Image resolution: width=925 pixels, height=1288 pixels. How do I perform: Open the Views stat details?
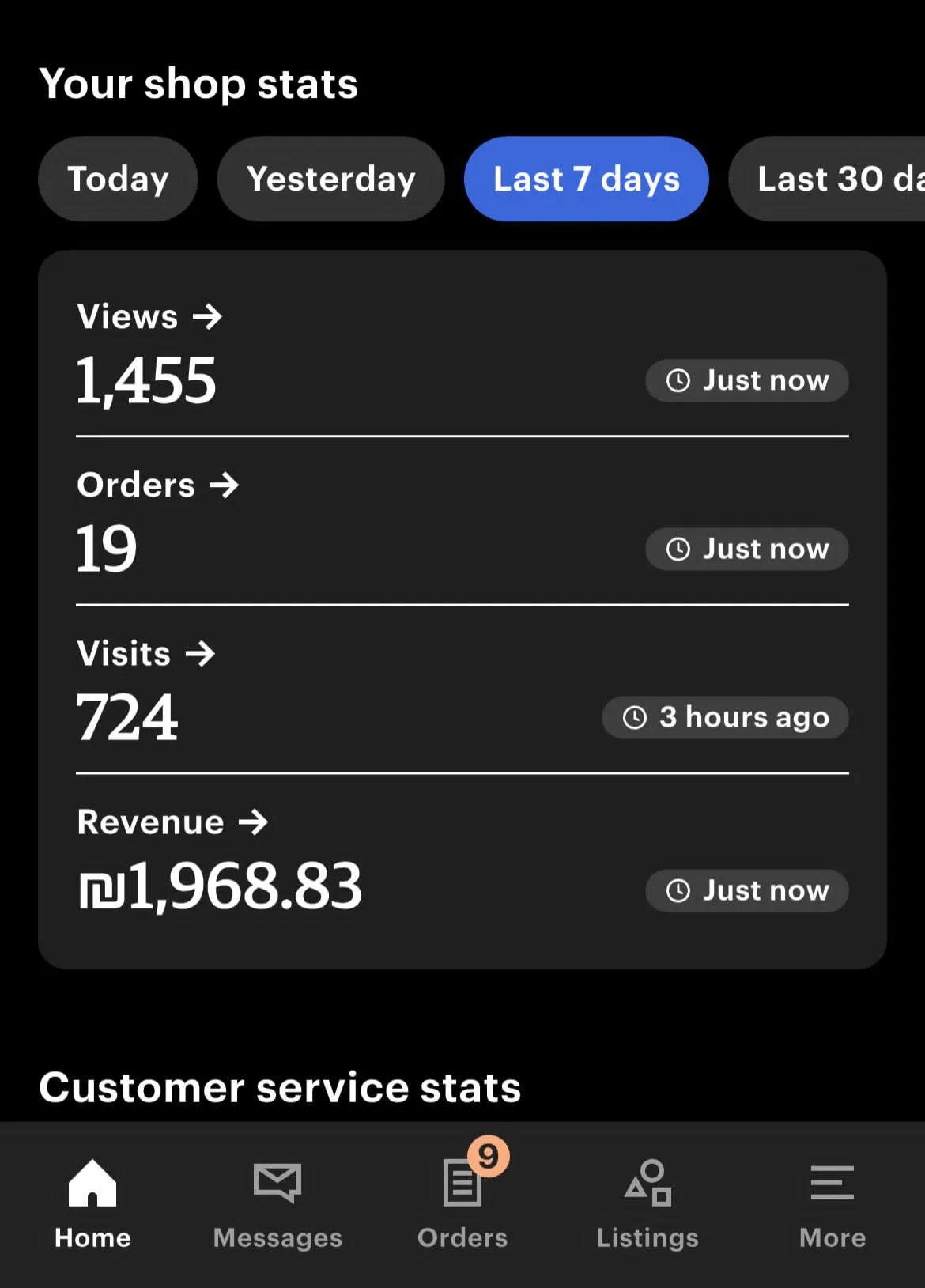pos(149,317)
